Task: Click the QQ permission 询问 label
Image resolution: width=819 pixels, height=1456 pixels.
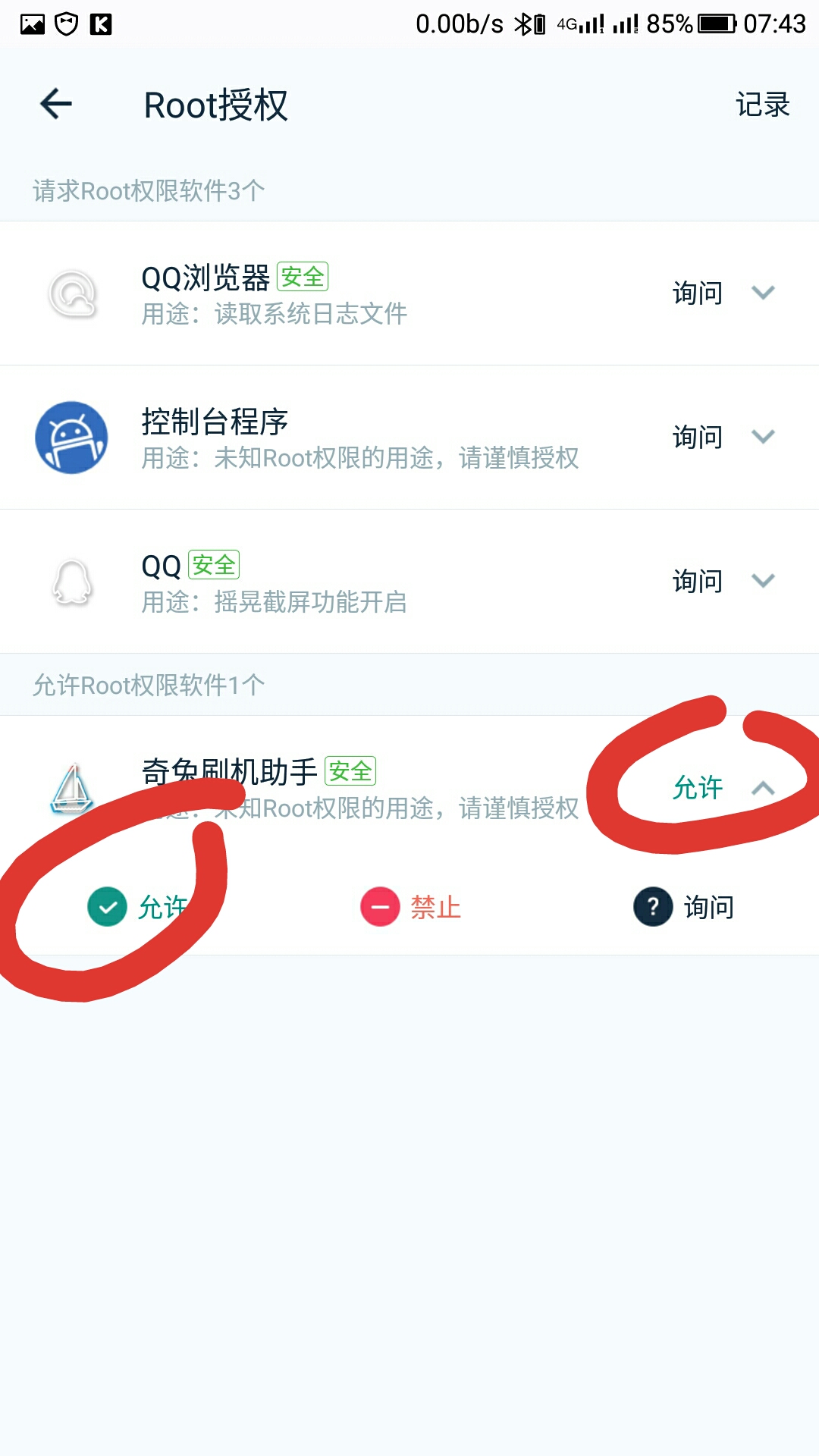Action: tap(698, 580)
